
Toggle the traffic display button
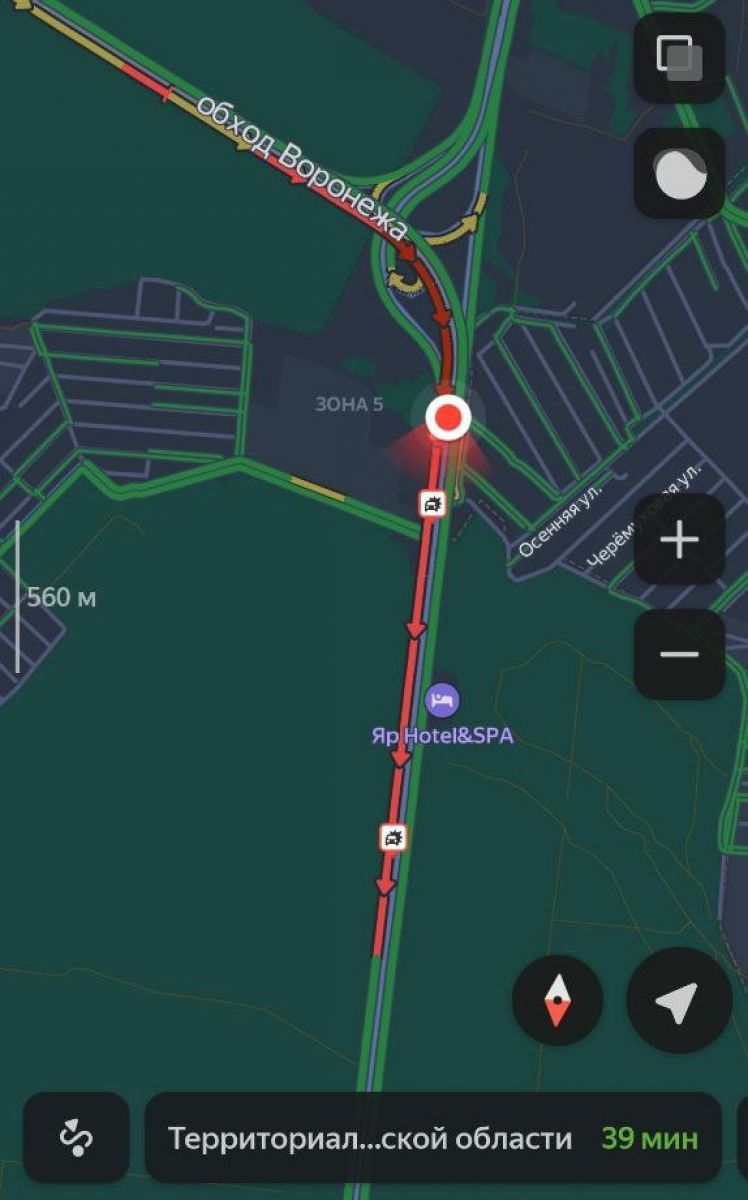click(679, 174)
